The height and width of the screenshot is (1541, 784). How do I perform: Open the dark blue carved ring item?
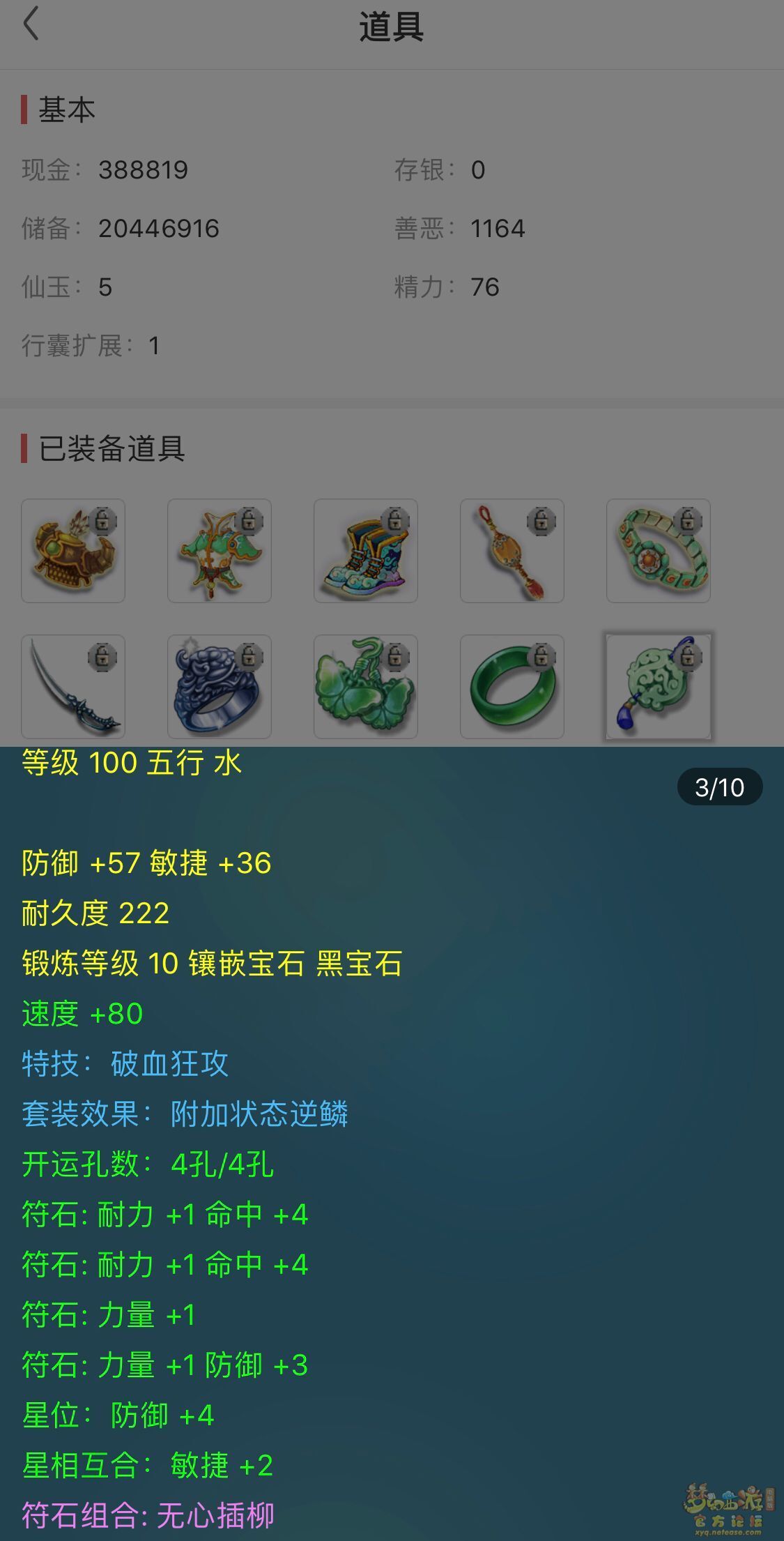[x=220, y=687]
